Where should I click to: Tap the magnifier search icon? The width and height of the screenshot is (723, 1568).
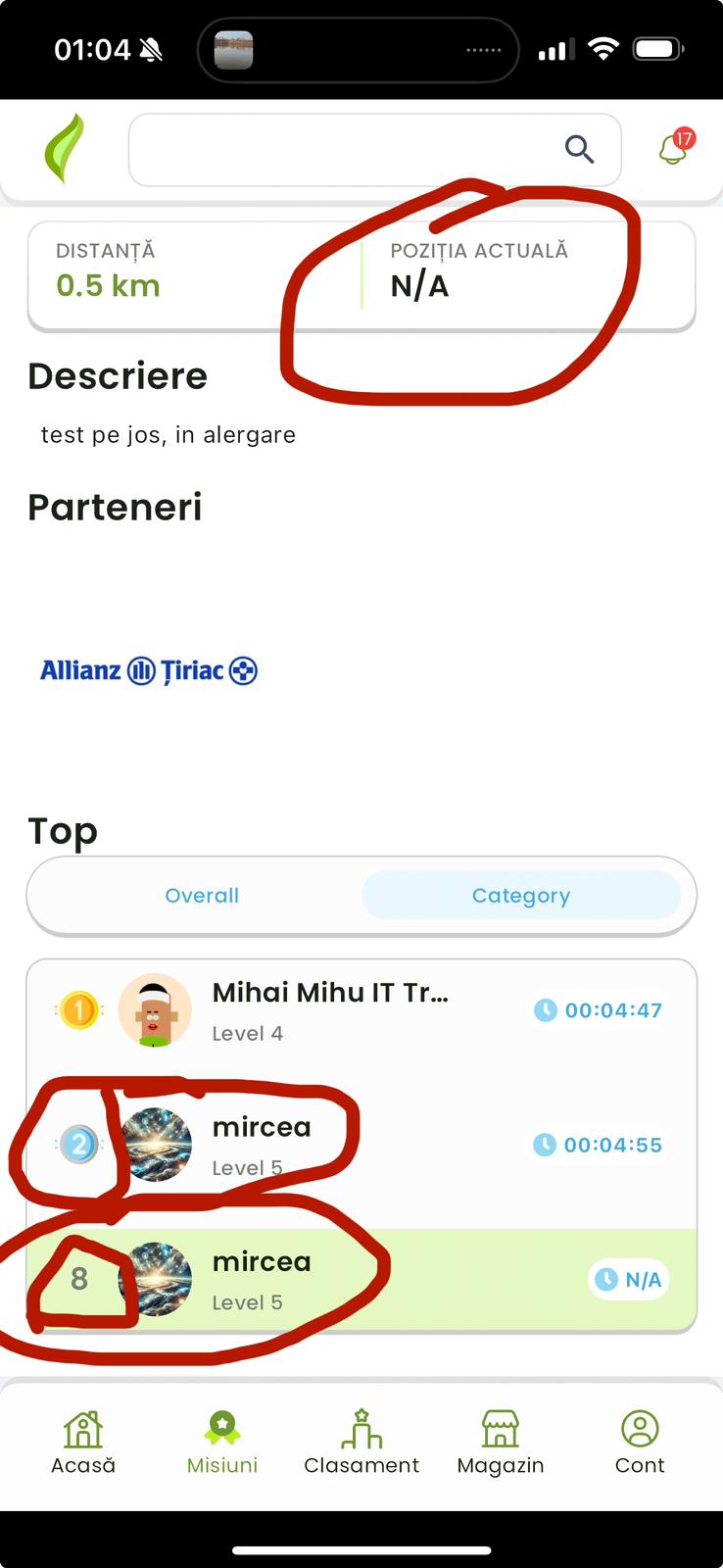(x=579, y=150)
